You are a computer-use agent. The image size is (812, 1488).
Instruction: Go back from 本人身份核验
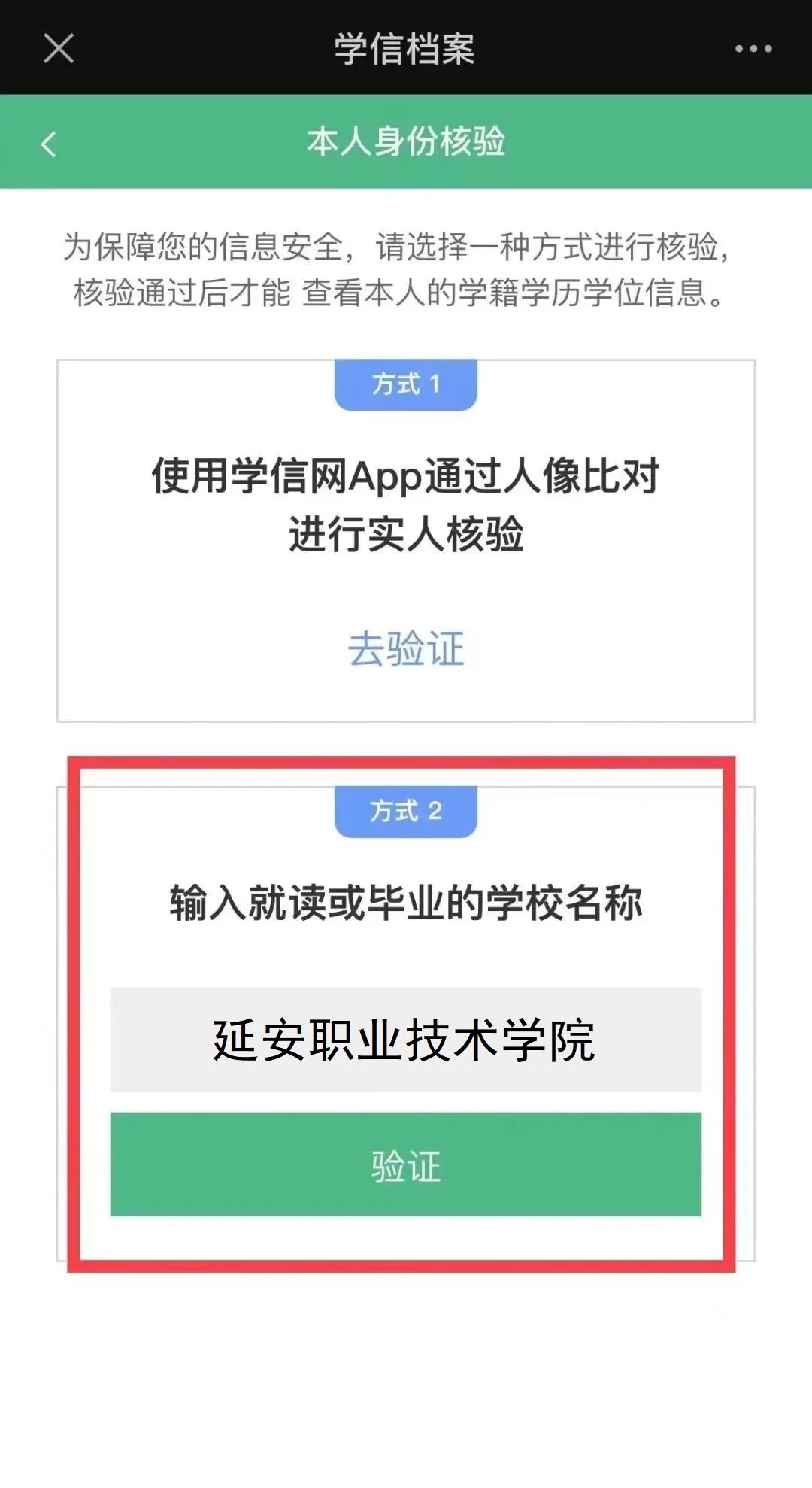pos(49,143)
